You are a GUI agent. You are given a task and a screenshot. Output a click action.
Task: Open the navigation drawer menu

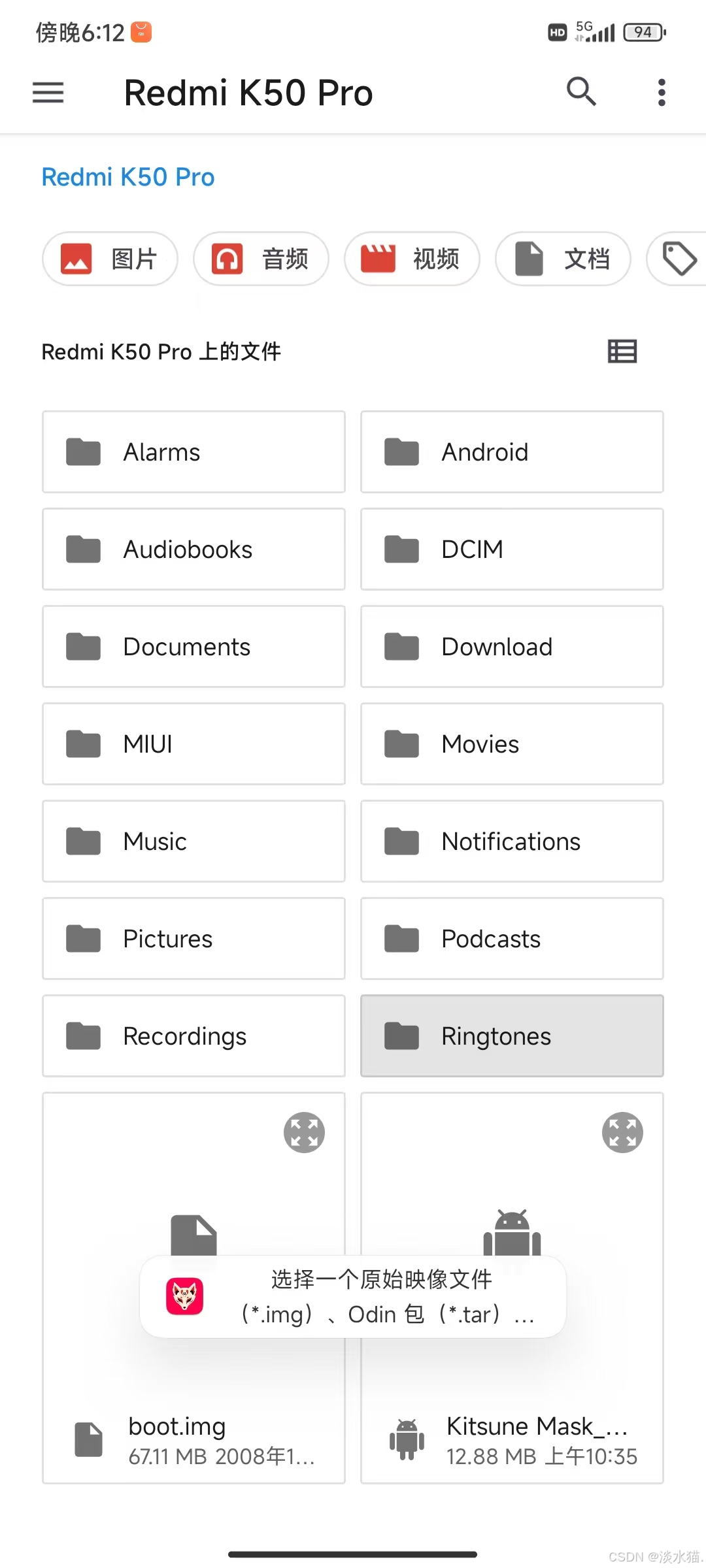click(x=48, y=93)
